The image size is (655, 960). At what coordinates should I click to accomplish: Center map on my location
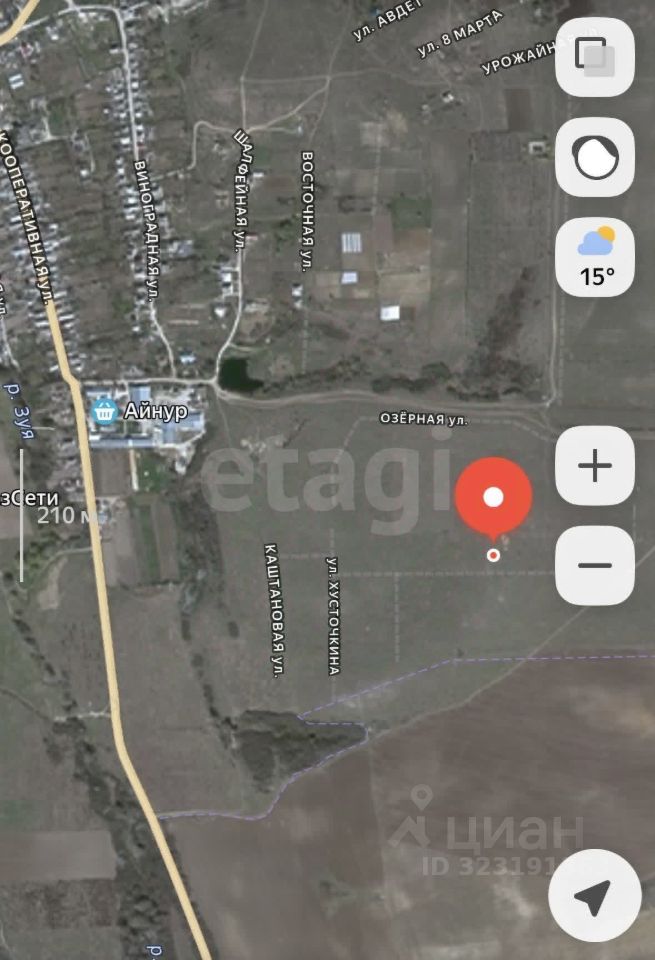(x=595, y=896)
